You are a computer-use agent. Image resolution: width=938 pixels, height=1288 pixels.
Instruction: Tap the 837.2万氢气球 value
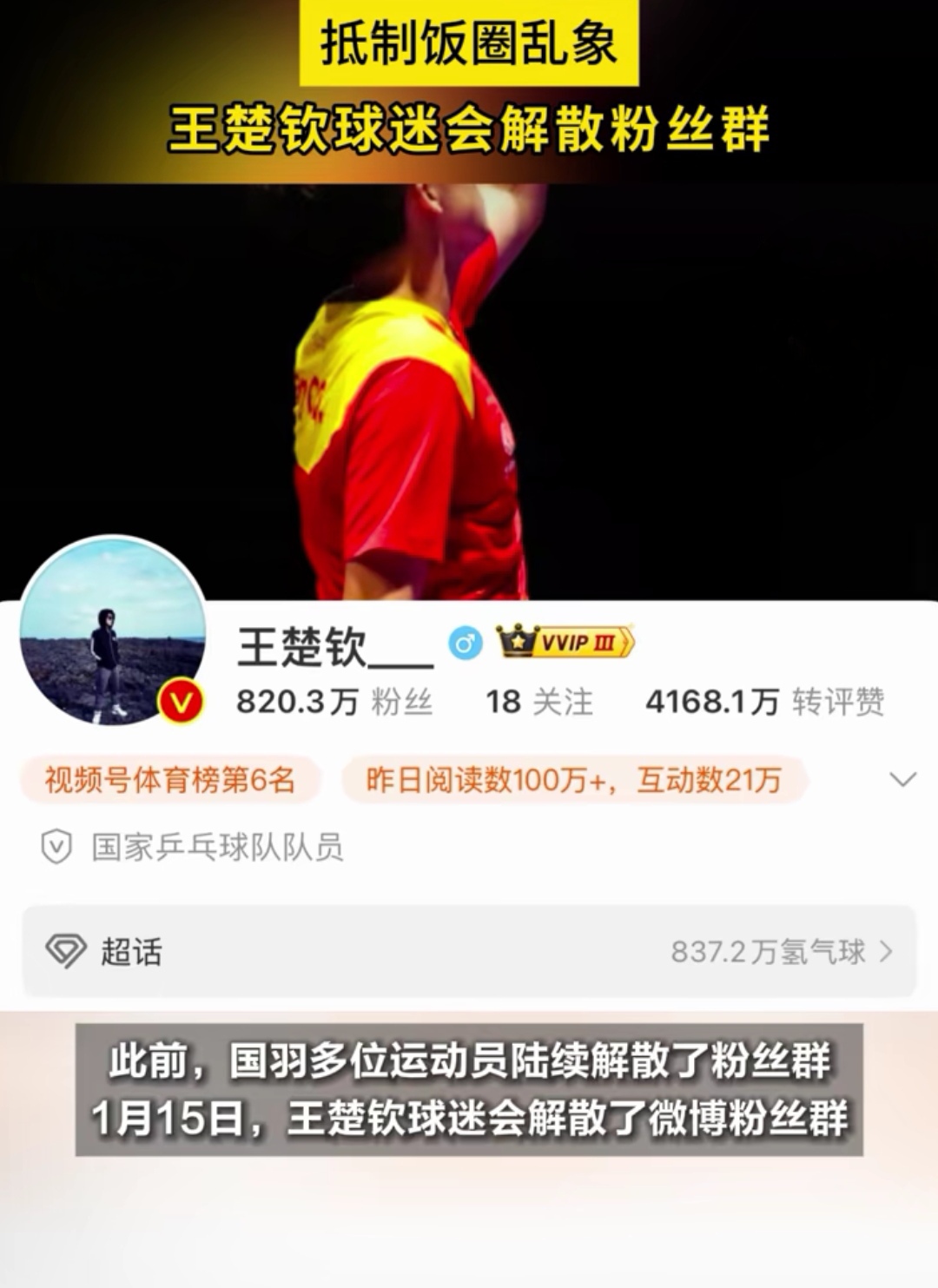point(769,950)
